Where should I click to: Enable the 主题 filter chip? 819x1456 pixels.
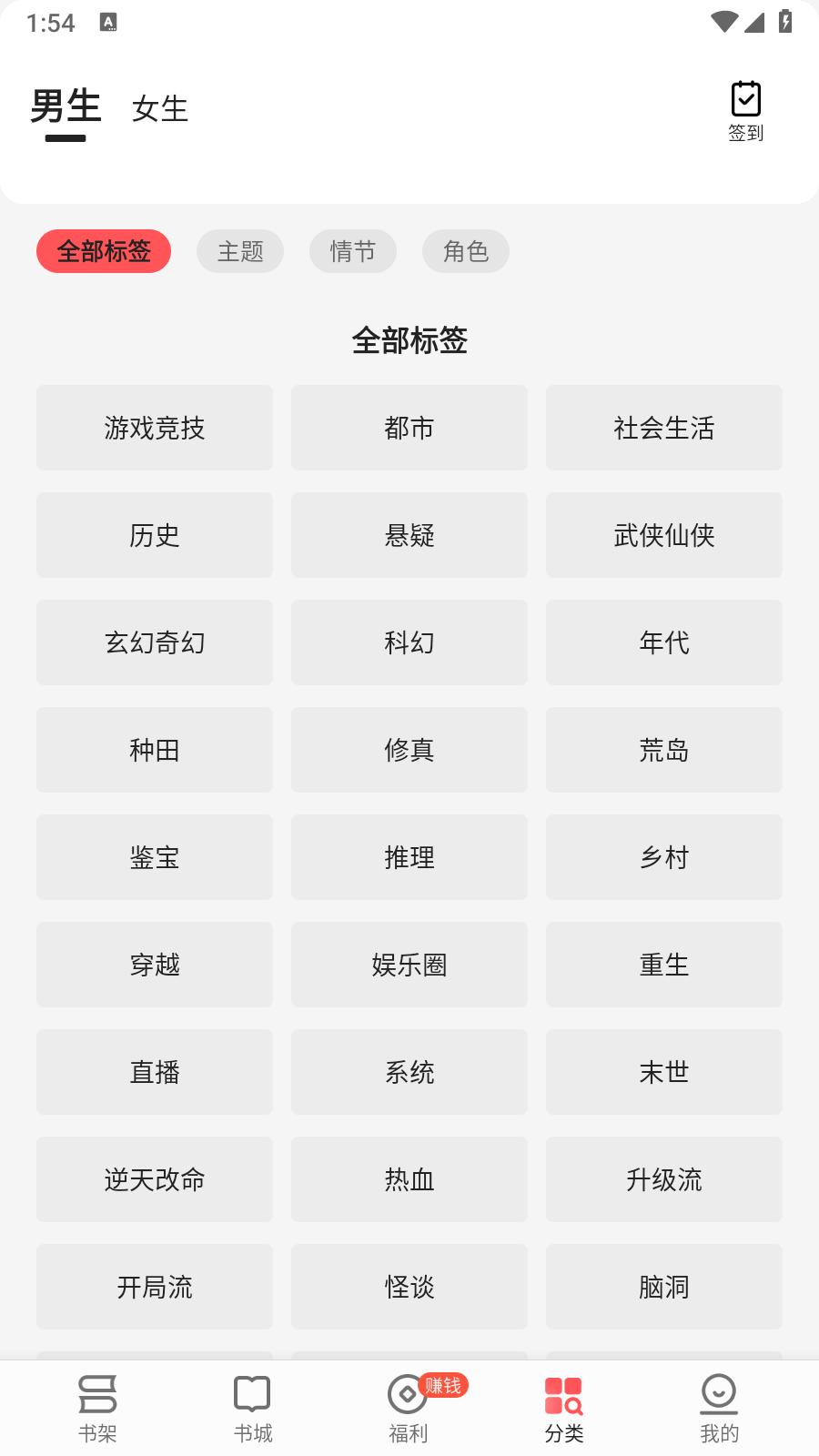point(239,251)
